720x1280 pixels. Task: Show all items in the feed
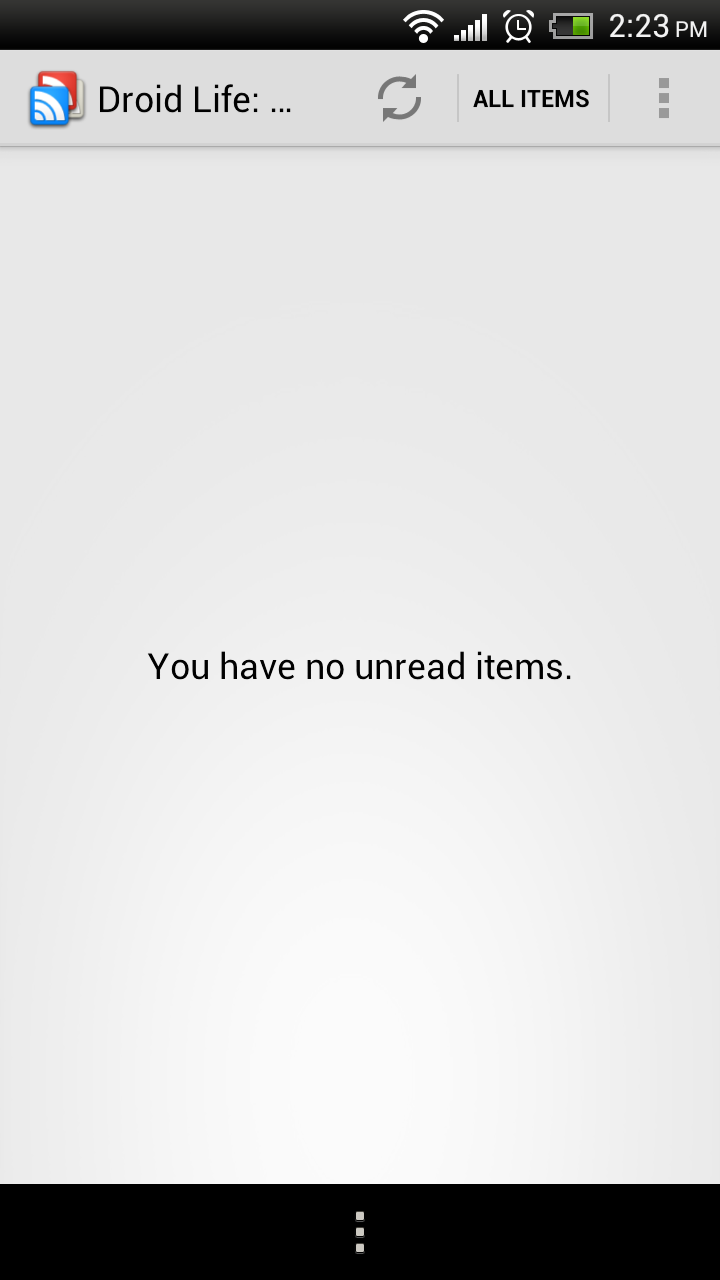(x=531, y=99)
